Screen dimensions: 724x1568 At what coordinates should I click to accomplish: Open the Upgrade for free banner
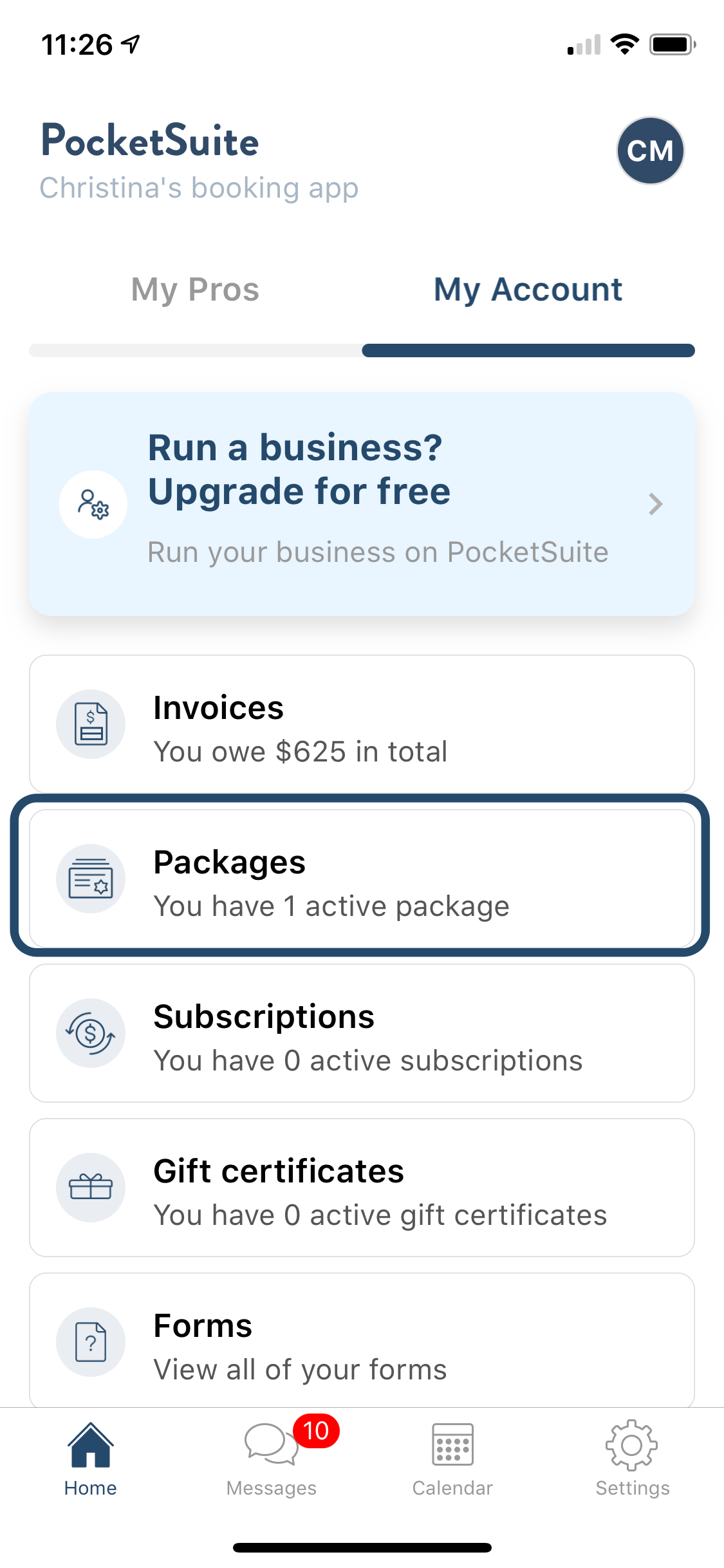[362, 504]
